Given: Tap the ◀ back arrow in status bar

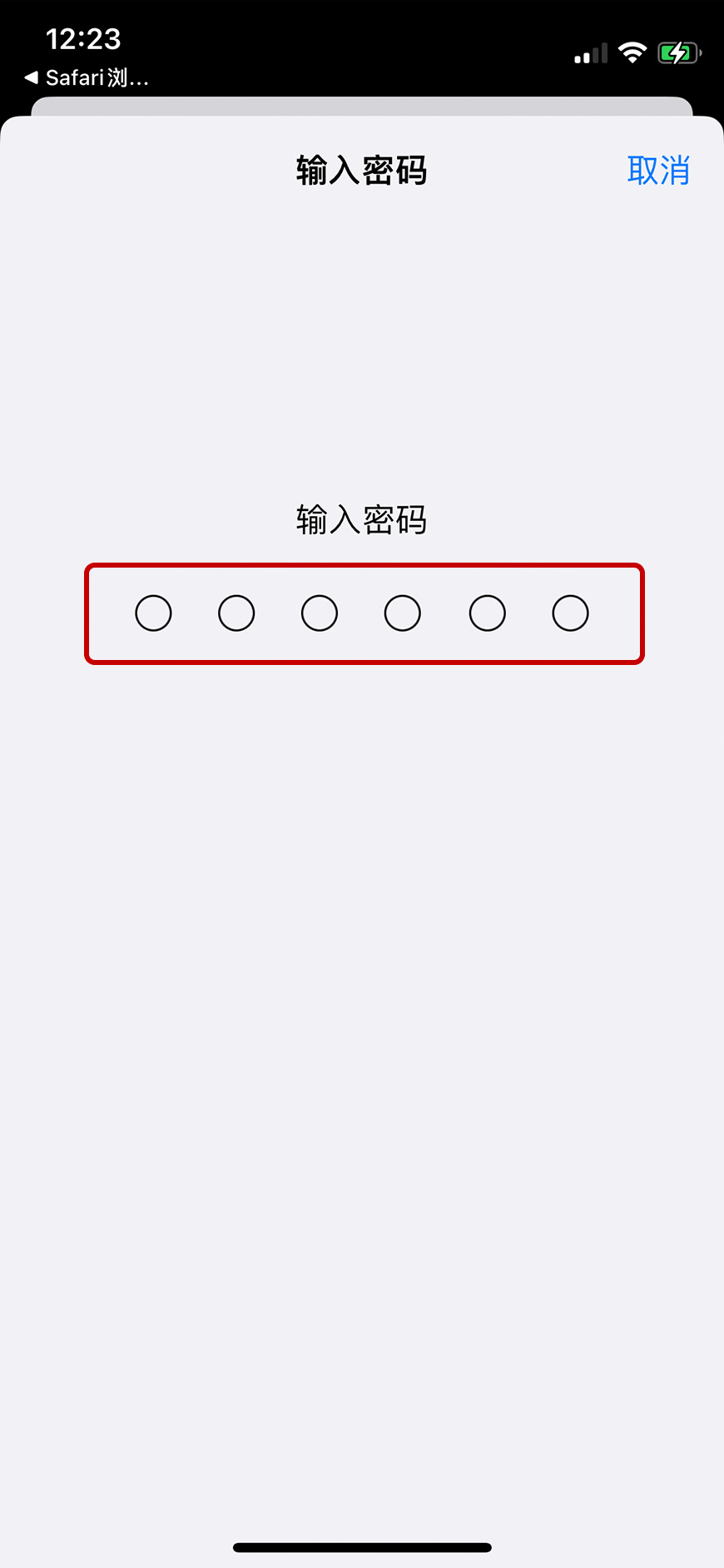Looking at the screenshot, I should tap(32, 77).
